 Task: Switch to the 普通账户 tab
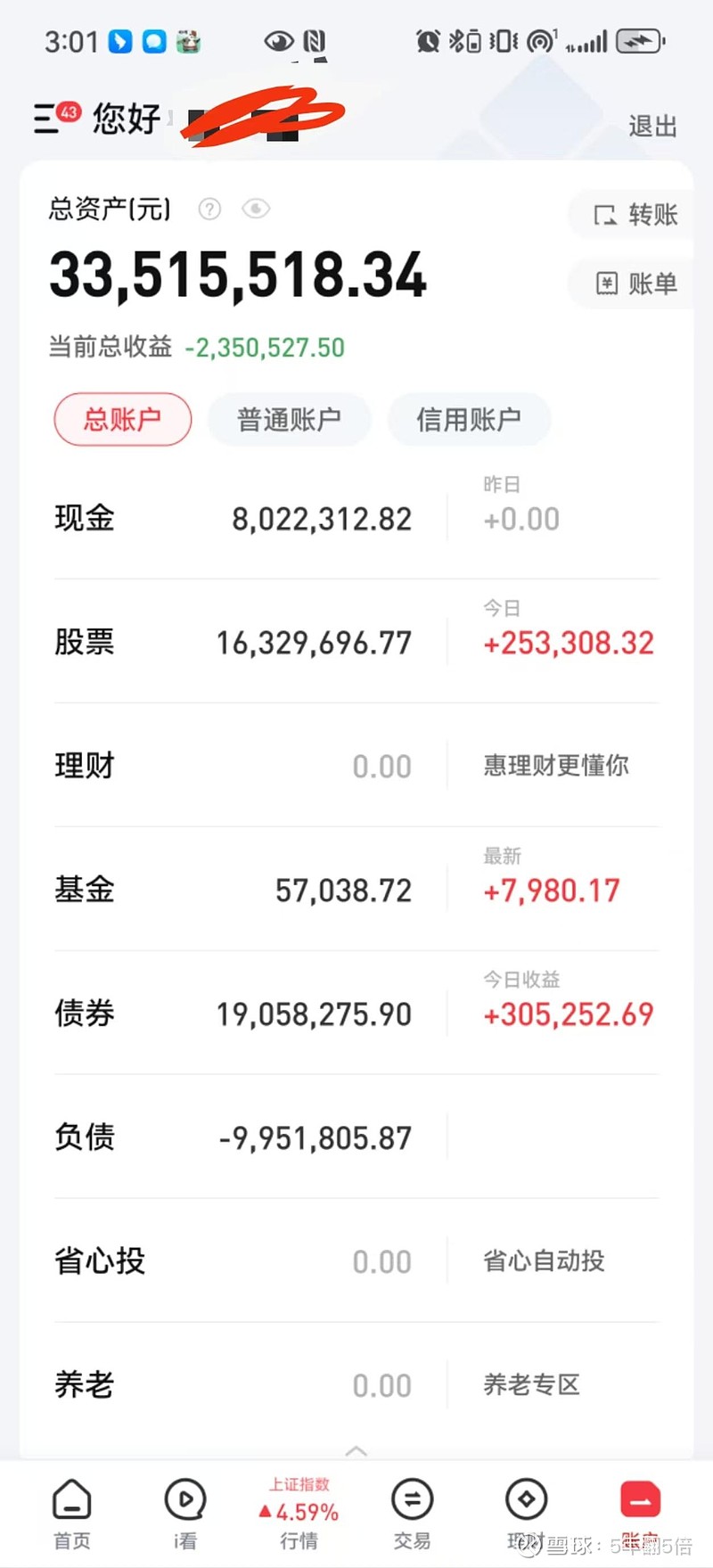(289, 419)
